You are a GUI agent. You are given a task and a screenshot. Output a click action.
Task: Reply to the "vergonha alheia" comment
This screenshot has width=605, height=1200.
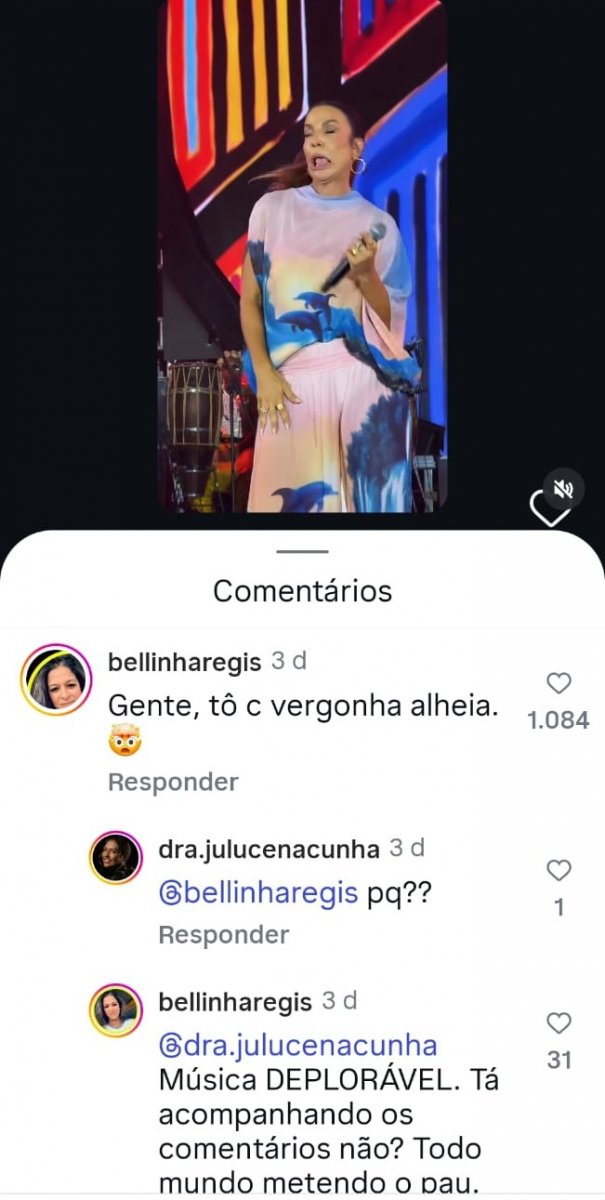[x=173, y=782]
